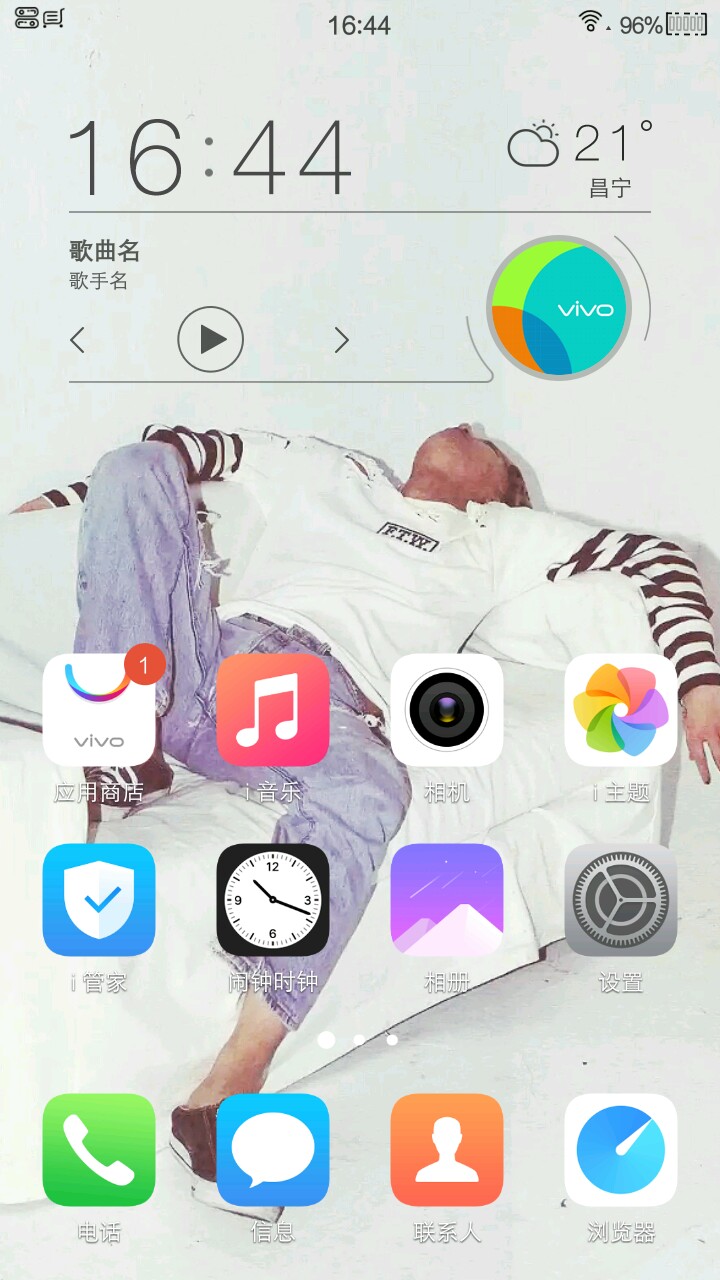
Task: Tap the round vivo theme widget
Action: tap(559, 308)
